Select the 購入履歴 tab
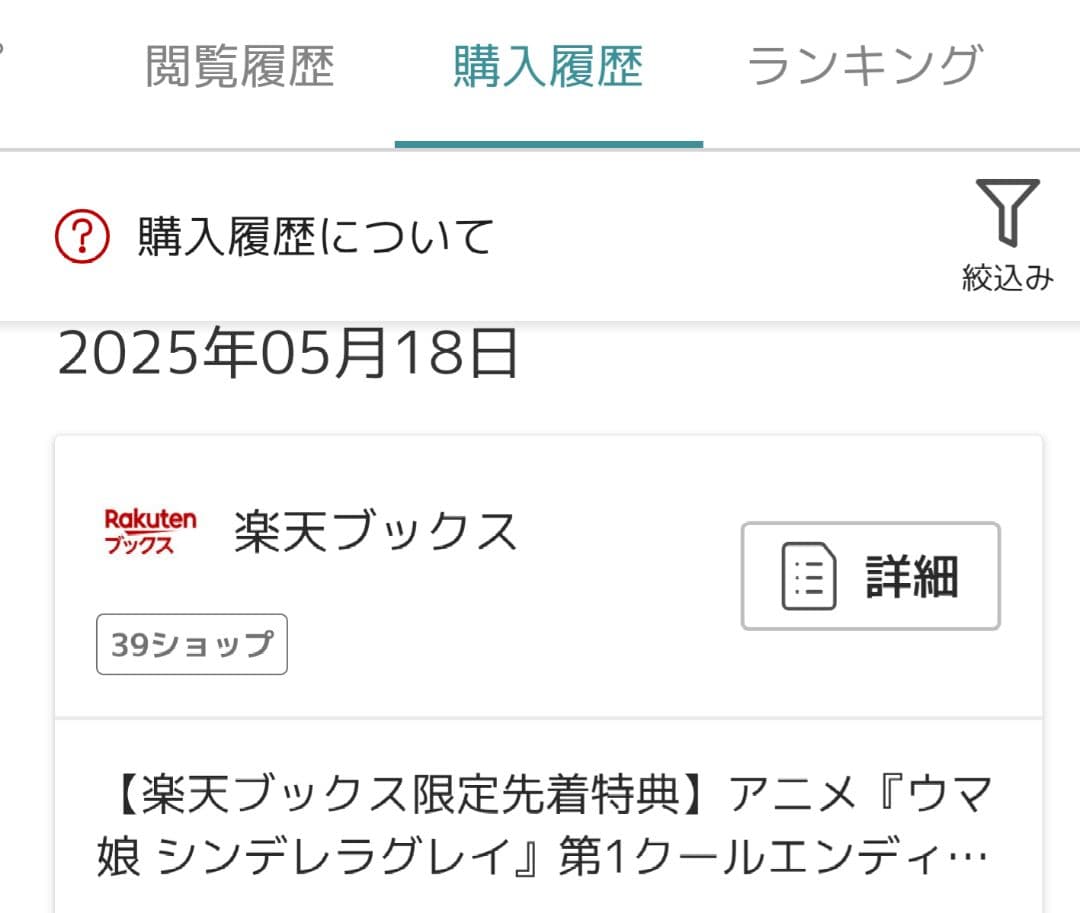Viewport: 1080px width, 913px height. [548, 68]
